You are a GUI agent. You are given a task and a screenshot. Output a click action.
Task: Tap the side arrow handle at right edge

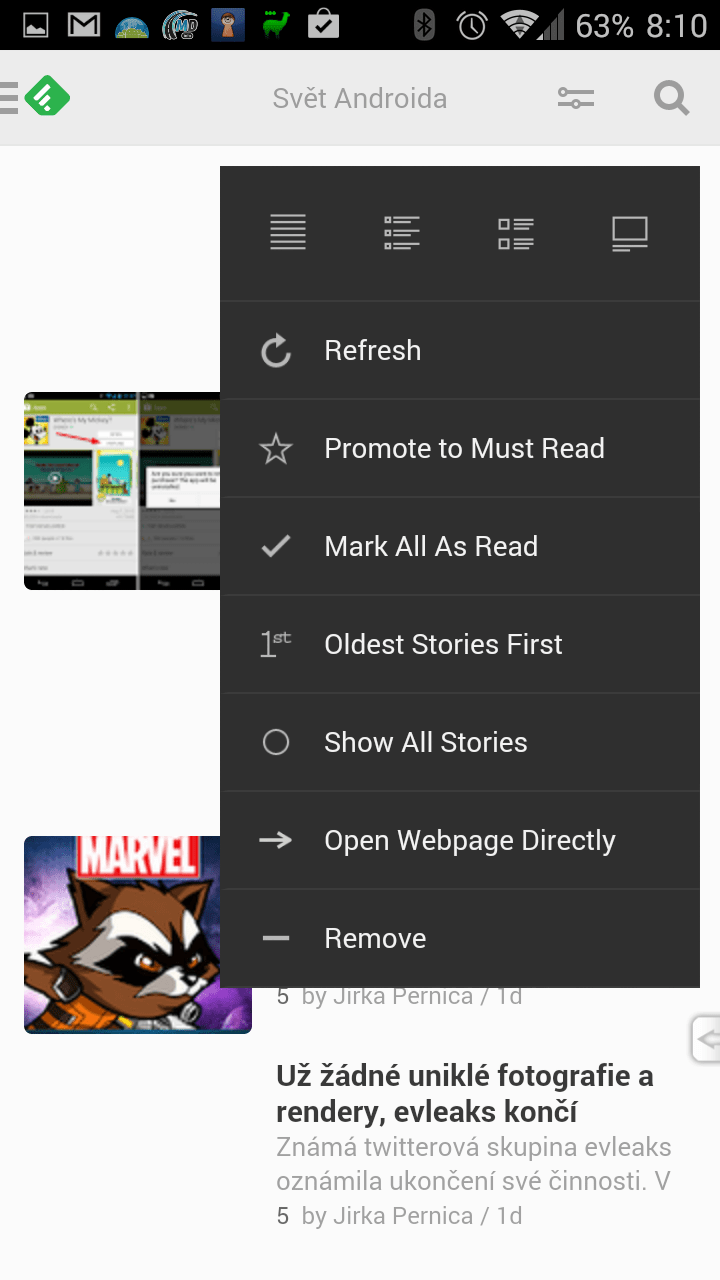click(706, 1040)
